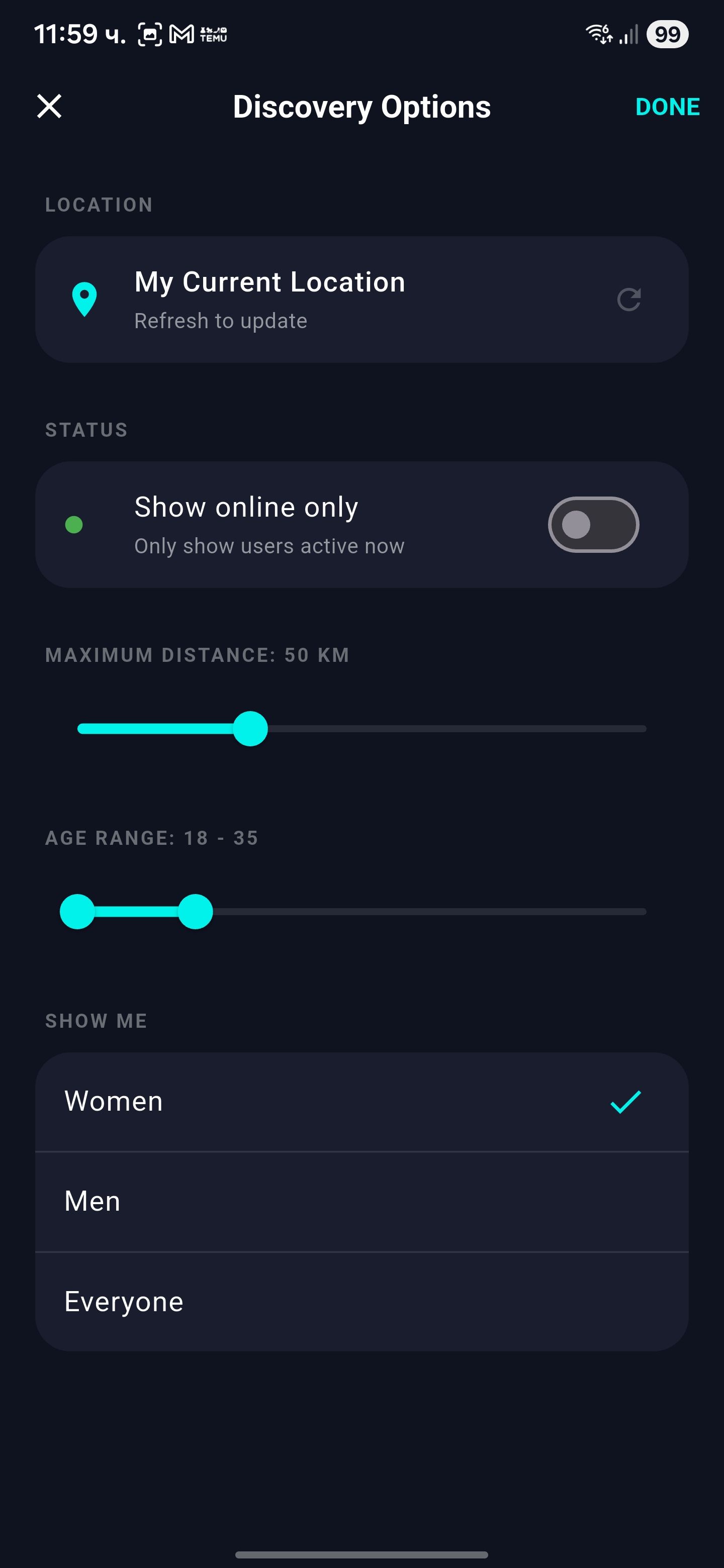The width and height of the screenshot is (724, 1568).
Task: Select Women in Show Me
Action: click(x=361, y=1102)
